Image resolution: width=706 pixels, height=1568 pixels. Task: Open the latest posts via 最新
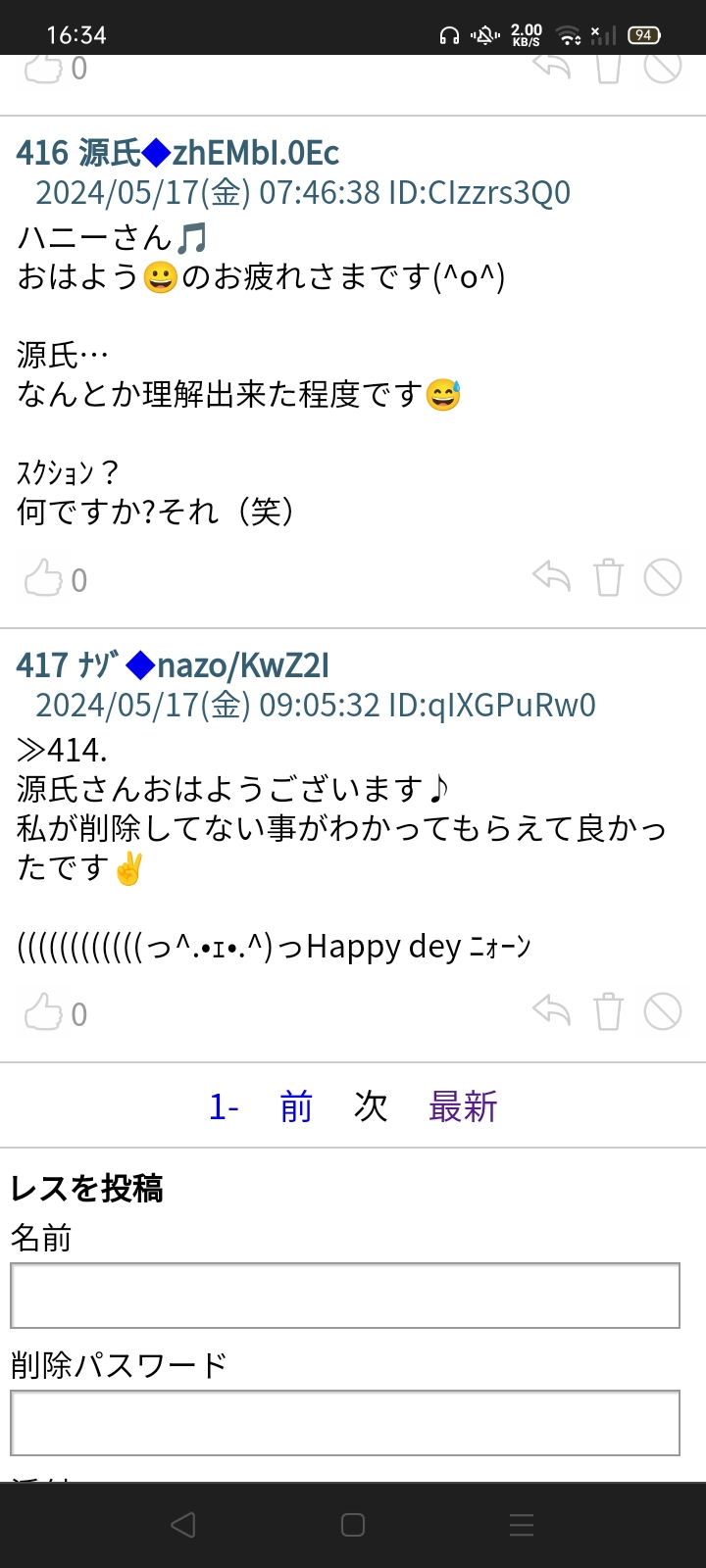click(463, 1107)
